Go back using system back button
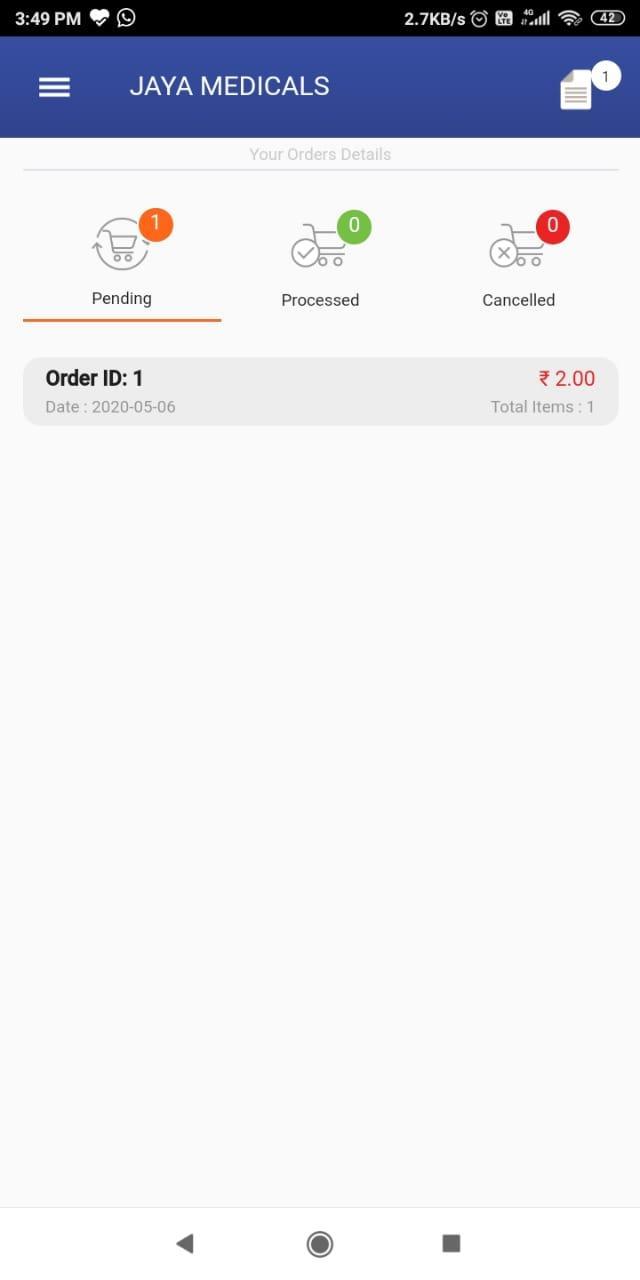This screenshot has height=1280, width=640. tap(185, 1243)
